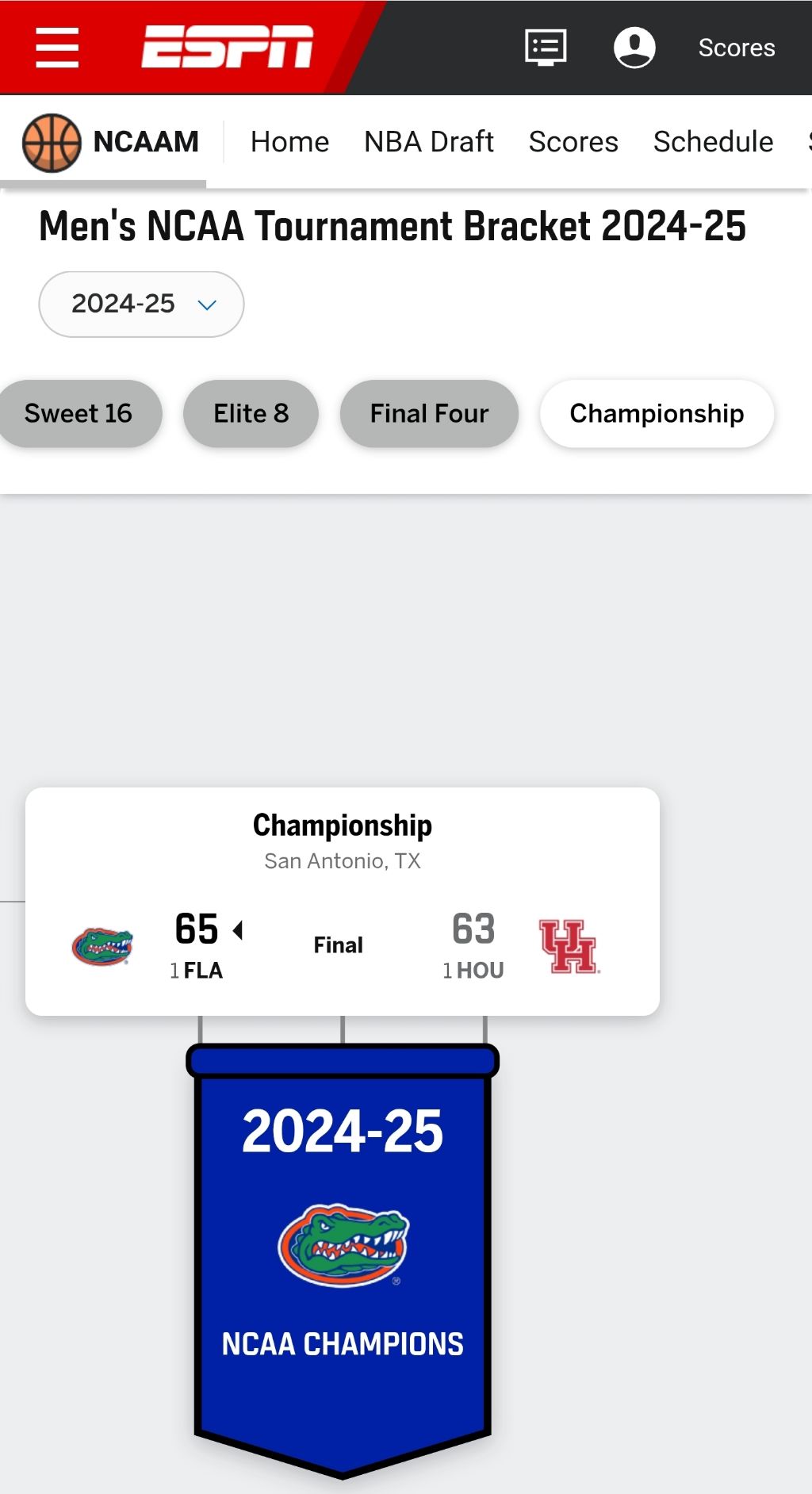Jump to the Sweet 16 round
812x1494 pixels.
coord(79,413)
